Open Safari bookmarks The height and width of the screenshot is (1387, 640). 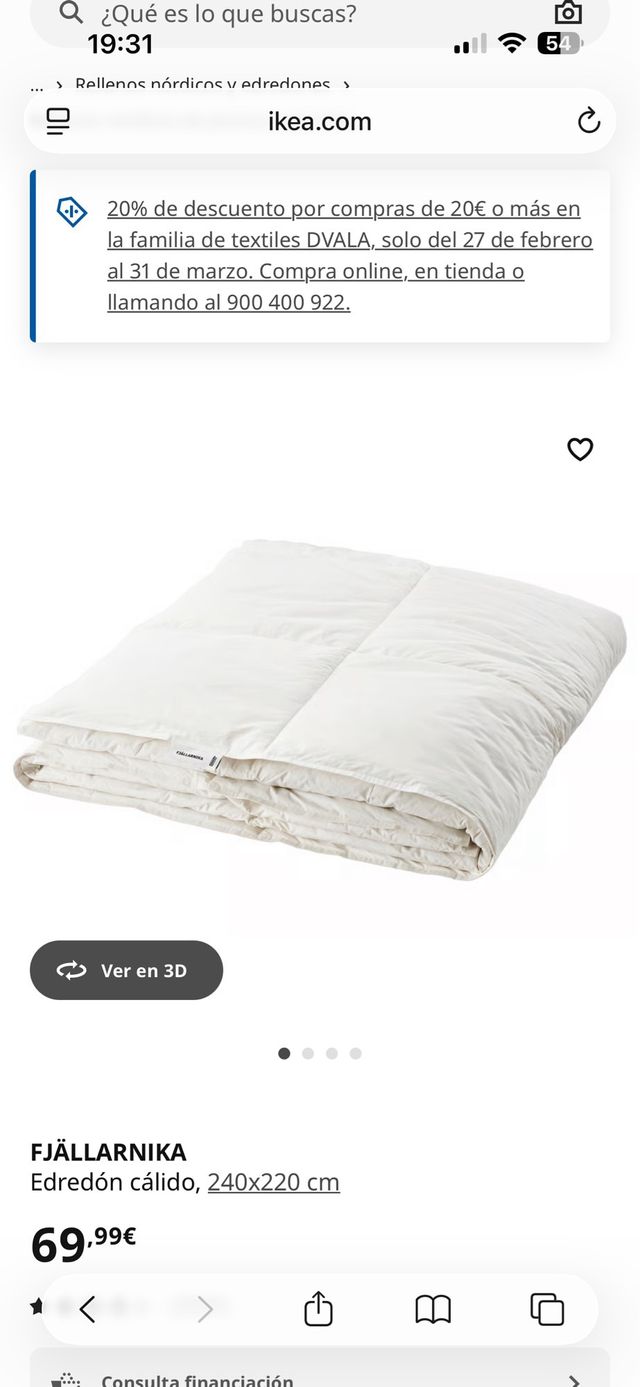pos(433,1309)
